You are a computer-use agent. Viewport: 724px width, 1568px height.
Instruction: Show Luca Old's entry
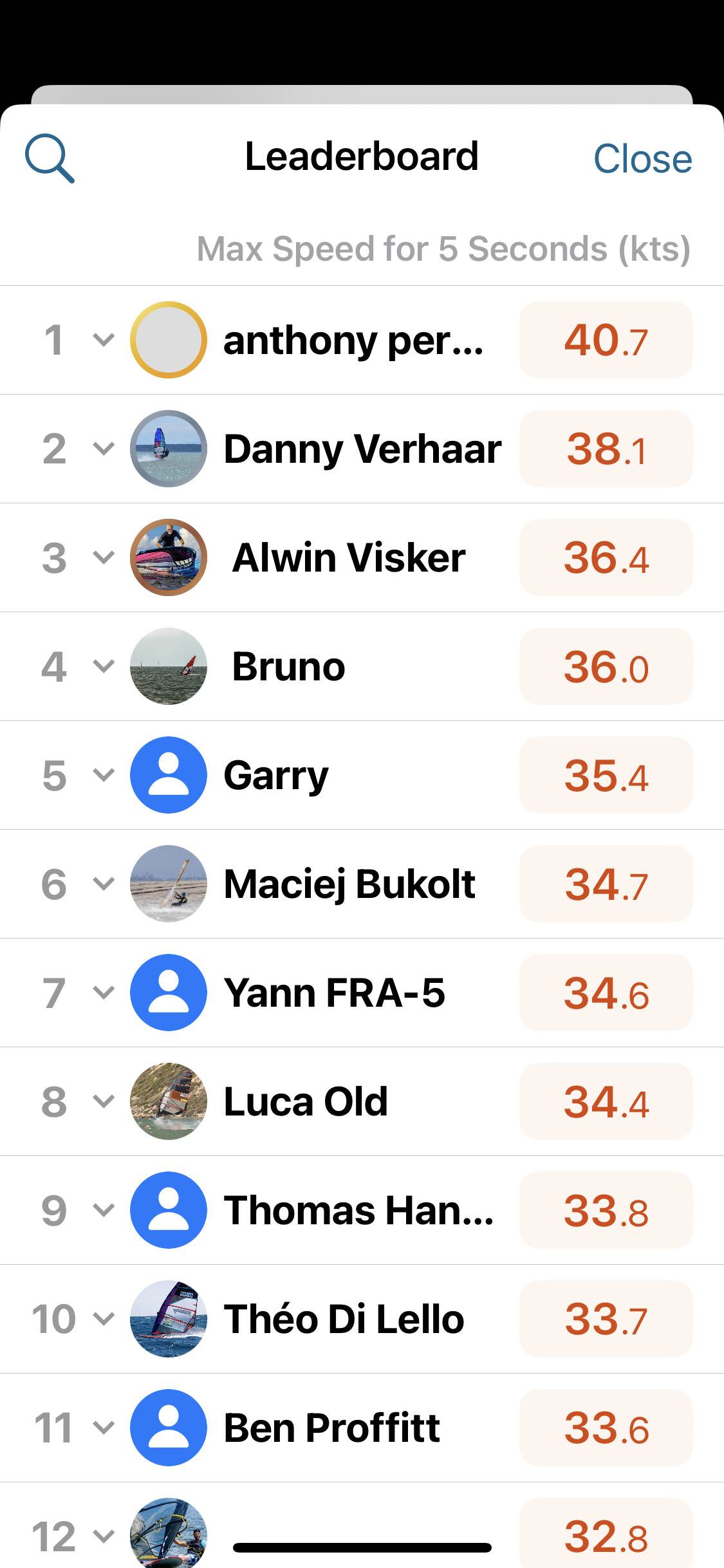(306, 1101)
